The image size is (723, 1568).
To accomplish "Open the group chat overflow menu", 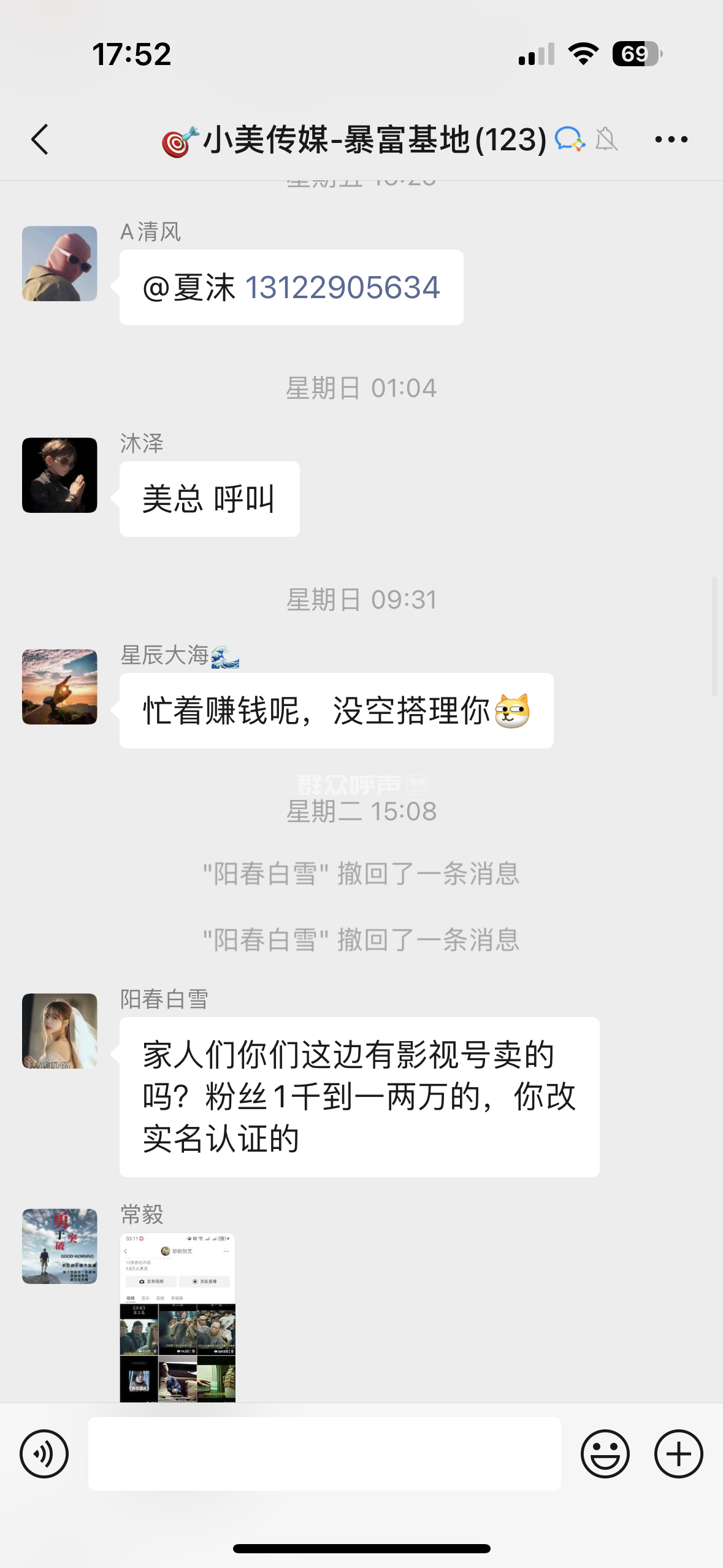I will [x=671, y=140].
